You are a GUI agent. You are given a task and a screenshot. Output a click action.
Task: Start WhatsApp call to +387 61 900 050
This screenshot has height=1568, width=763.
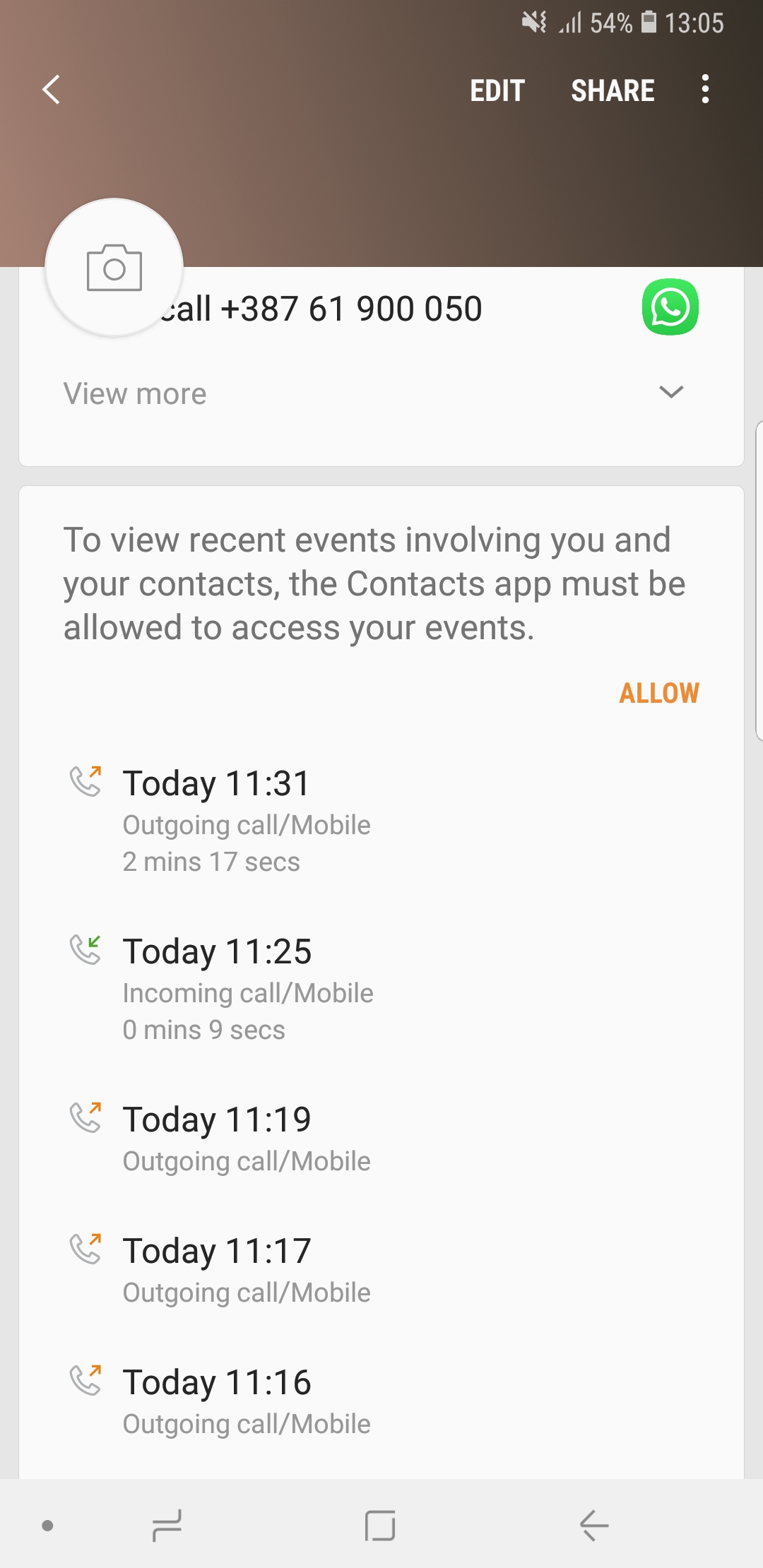(670, 307)
